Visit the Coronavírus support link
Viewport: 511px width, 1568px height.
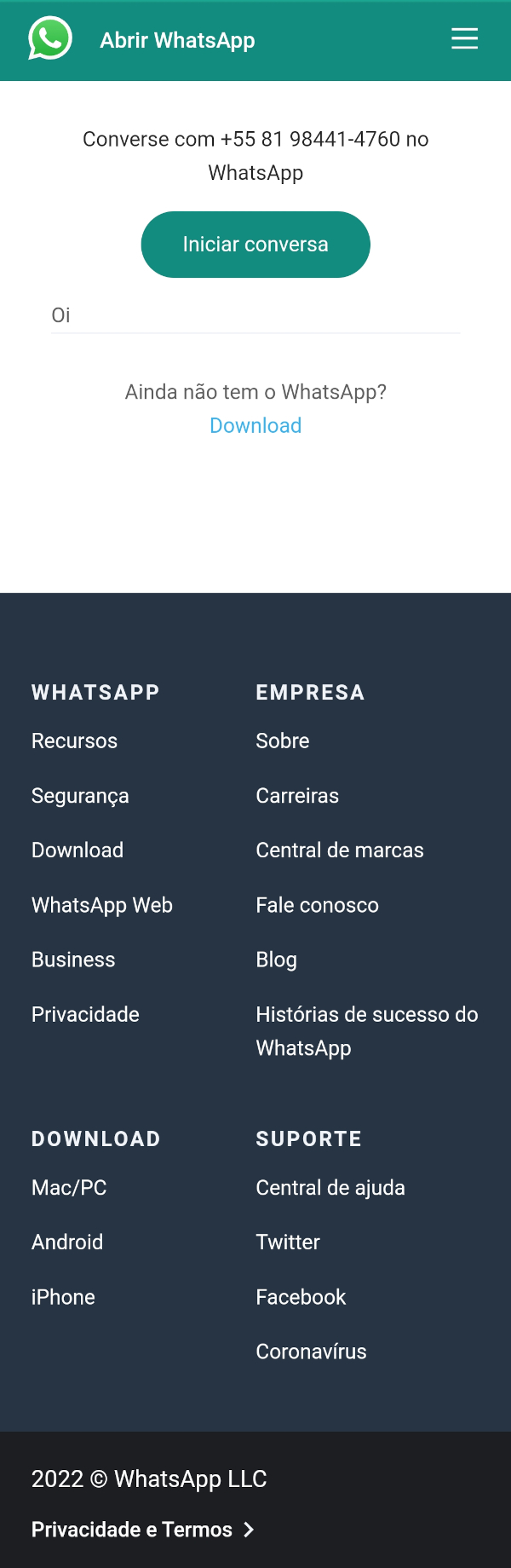311,1352
